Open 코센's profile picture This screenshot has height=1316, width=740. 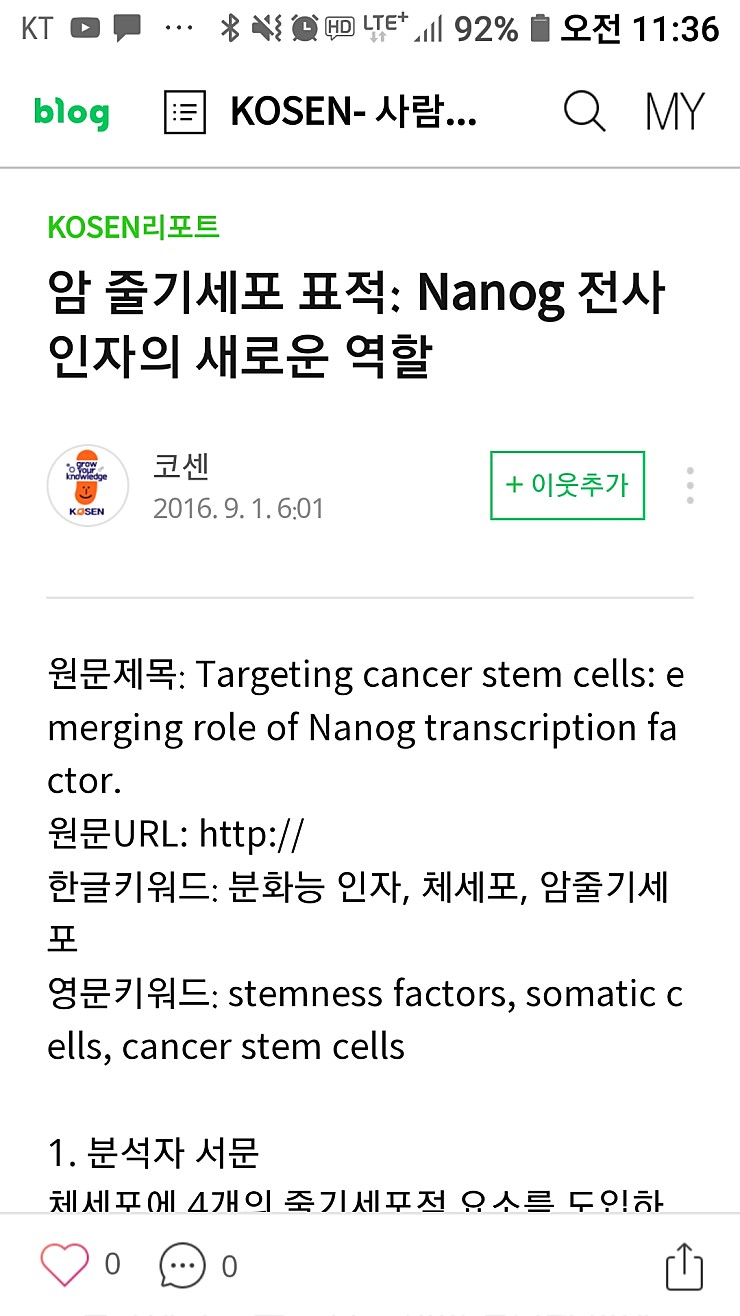tap(88, 485)
